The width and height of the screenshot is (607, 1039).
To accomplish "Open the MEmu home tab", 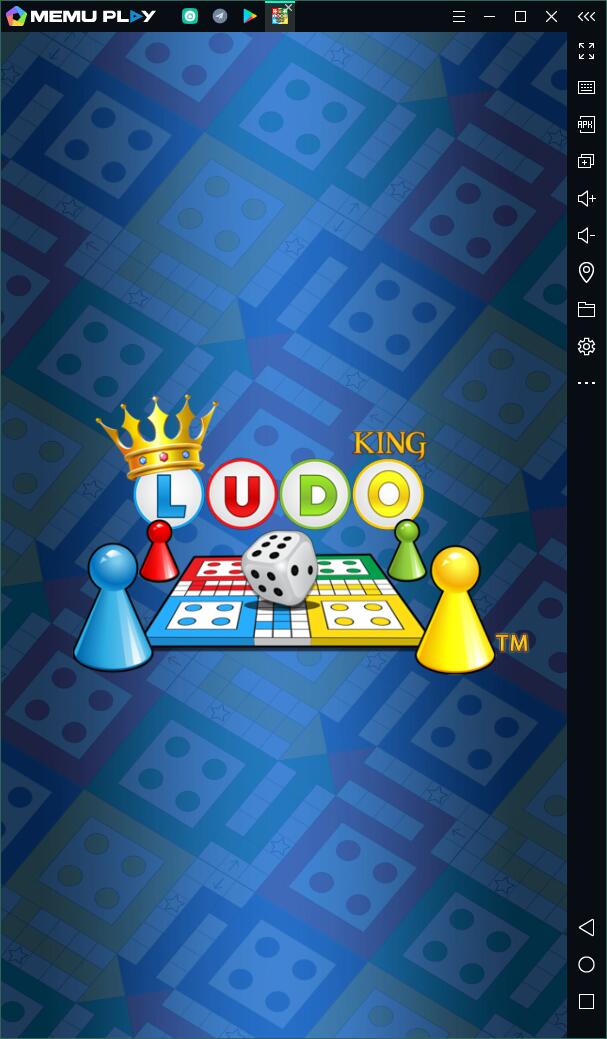I will [x=189, y=16].
